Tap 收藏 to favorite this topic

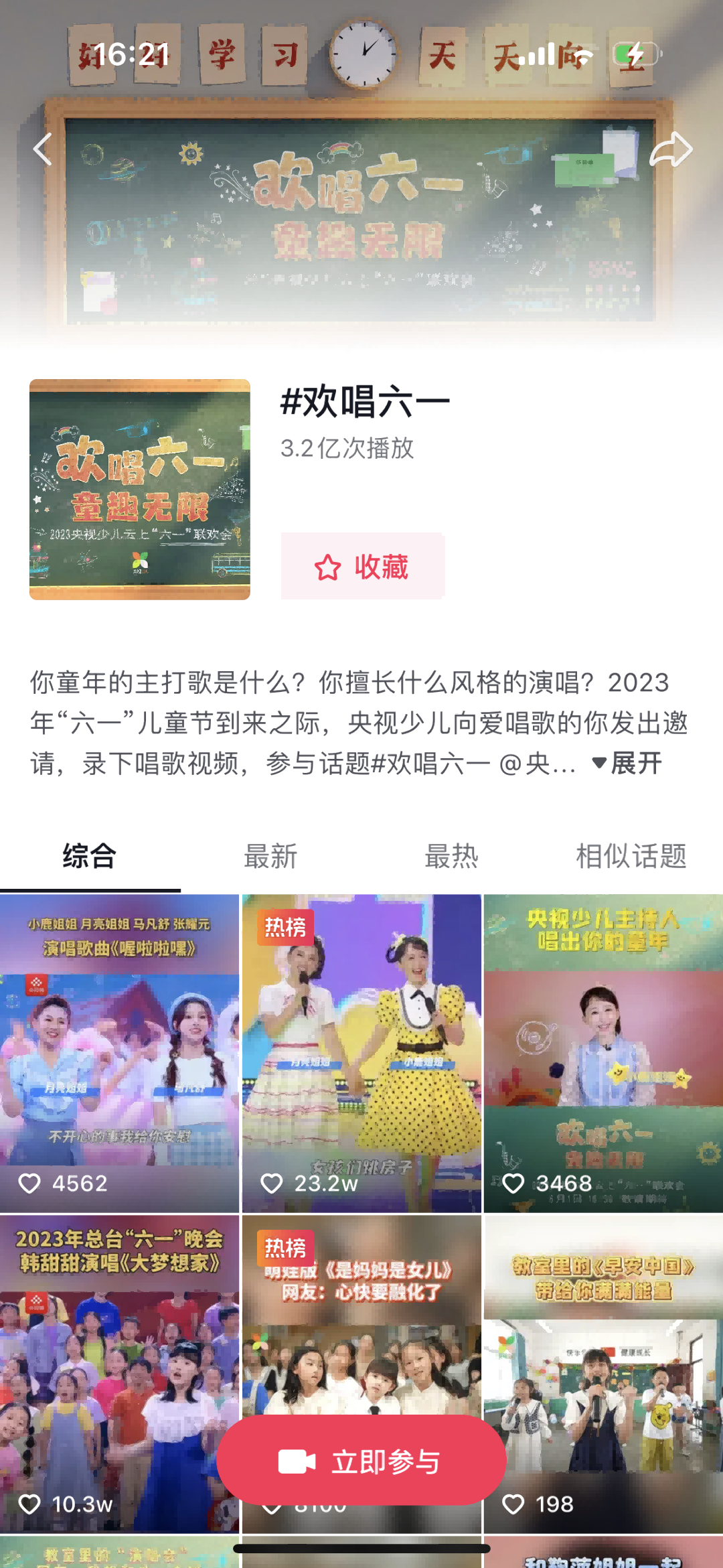(362, 567)
